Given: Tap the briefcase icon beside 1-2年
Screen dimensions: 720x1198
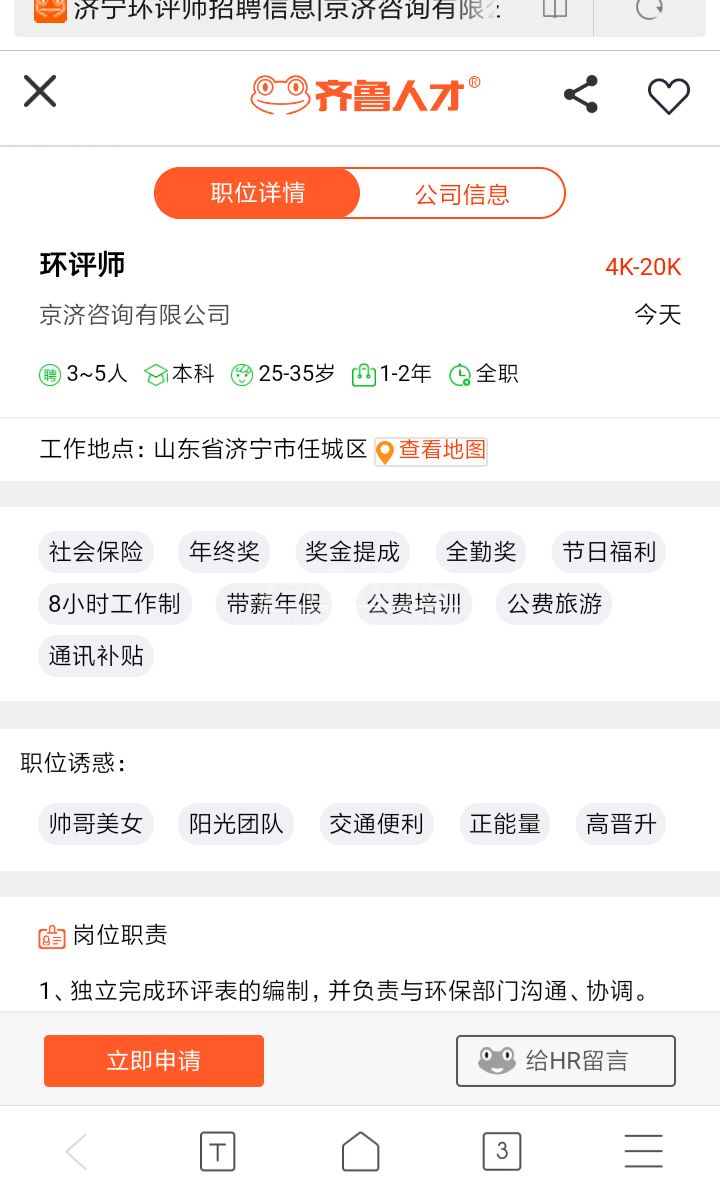Looking at the screenshot, I should click(x=362, y=374).
